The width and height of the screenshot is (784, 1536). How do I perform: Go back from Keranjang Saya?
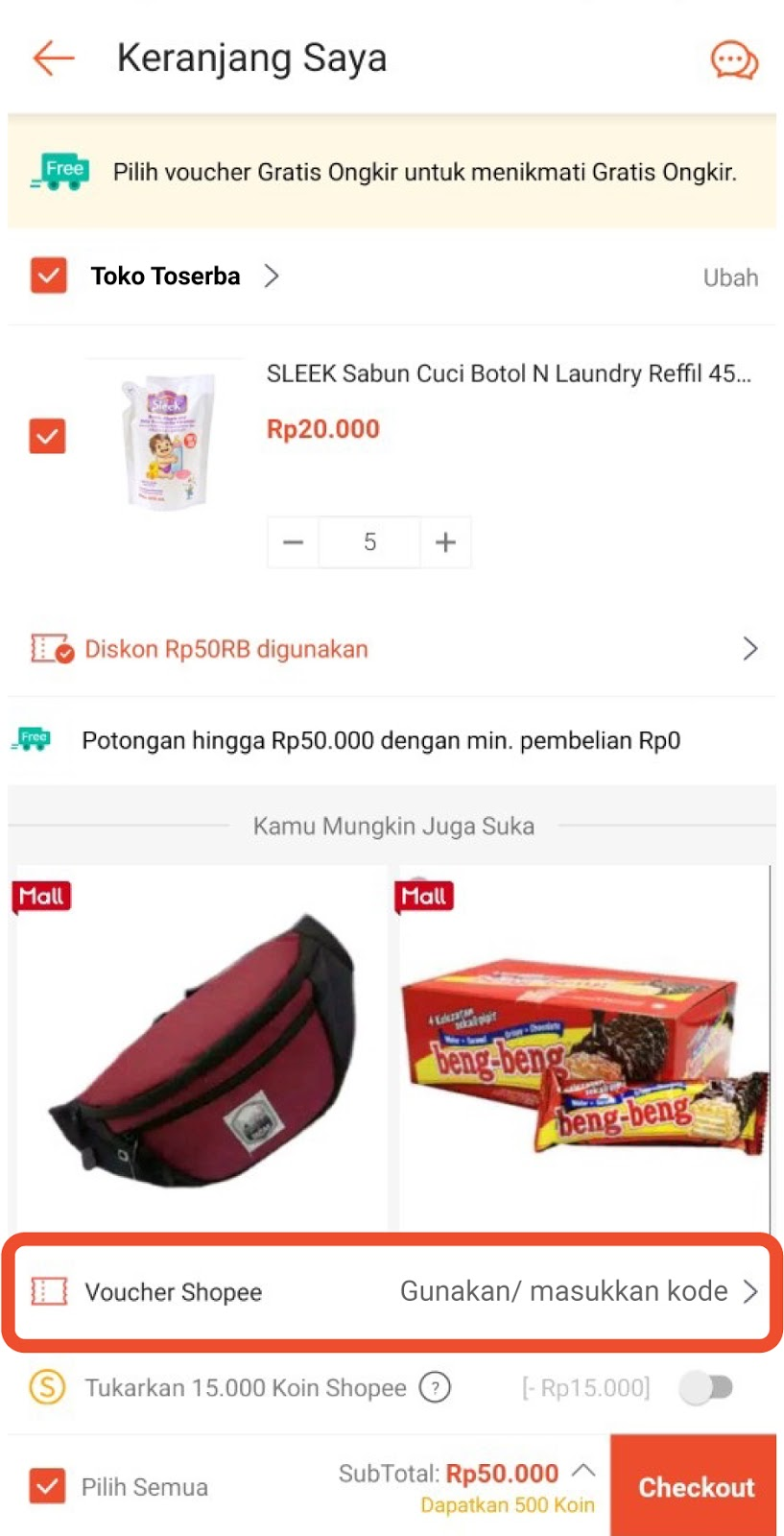tap(54, 58)
